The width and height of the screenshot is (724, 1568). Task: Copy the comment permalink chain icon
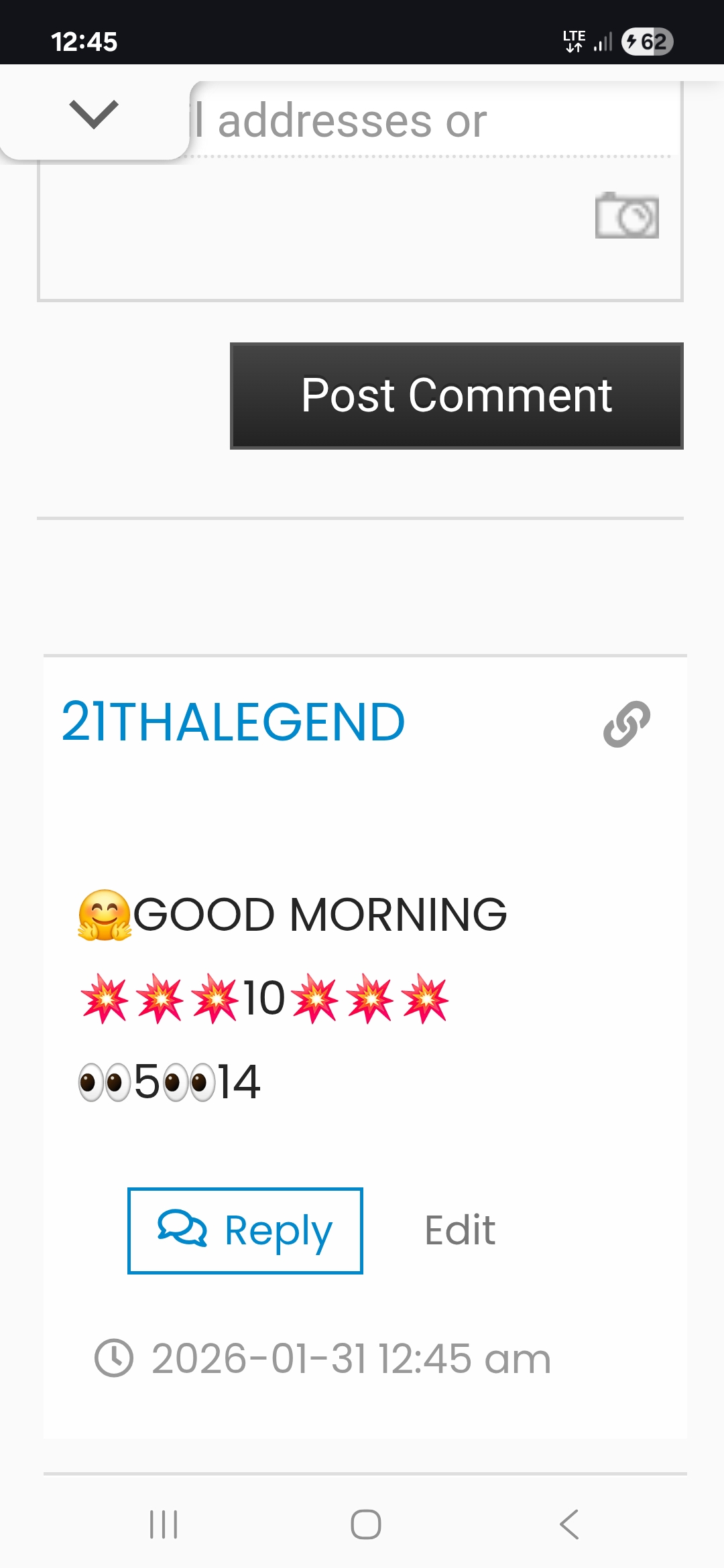click(x=627, y=724)
